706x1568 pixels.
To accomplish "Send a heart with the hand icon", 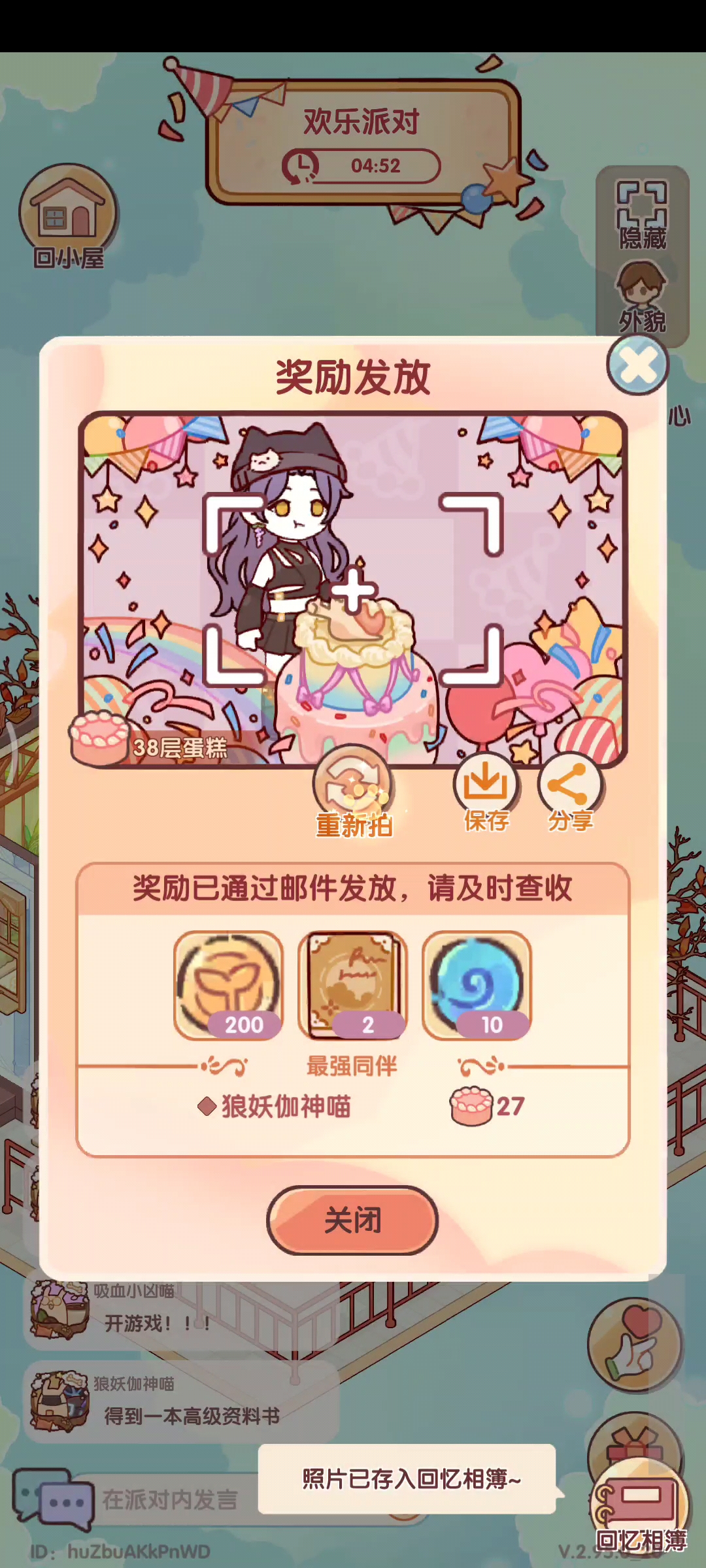I will (634, 1345).
